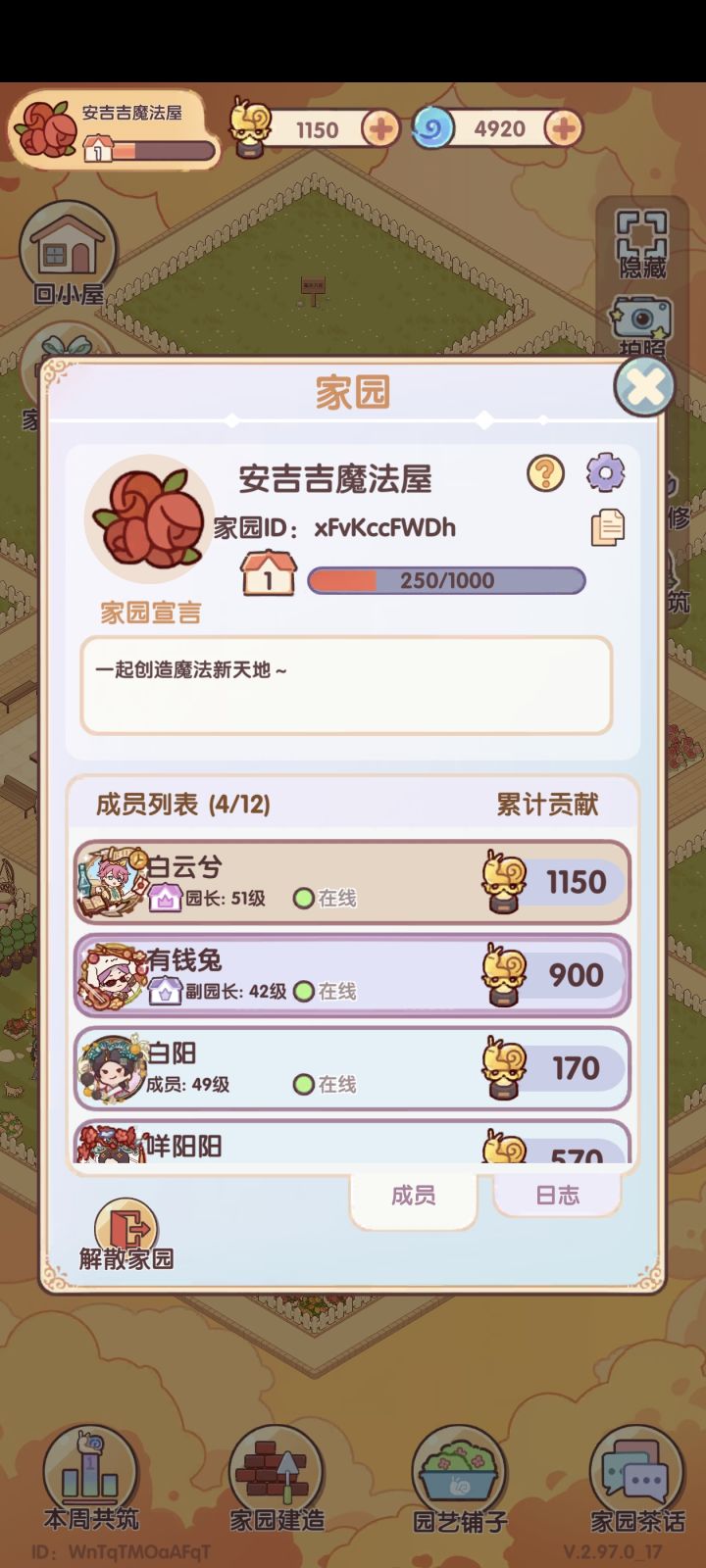Viewport: 706px width, 1568px height.
Task: Select the 成员 members tab
Action: pyautogui.click(x=413, y=1194)
